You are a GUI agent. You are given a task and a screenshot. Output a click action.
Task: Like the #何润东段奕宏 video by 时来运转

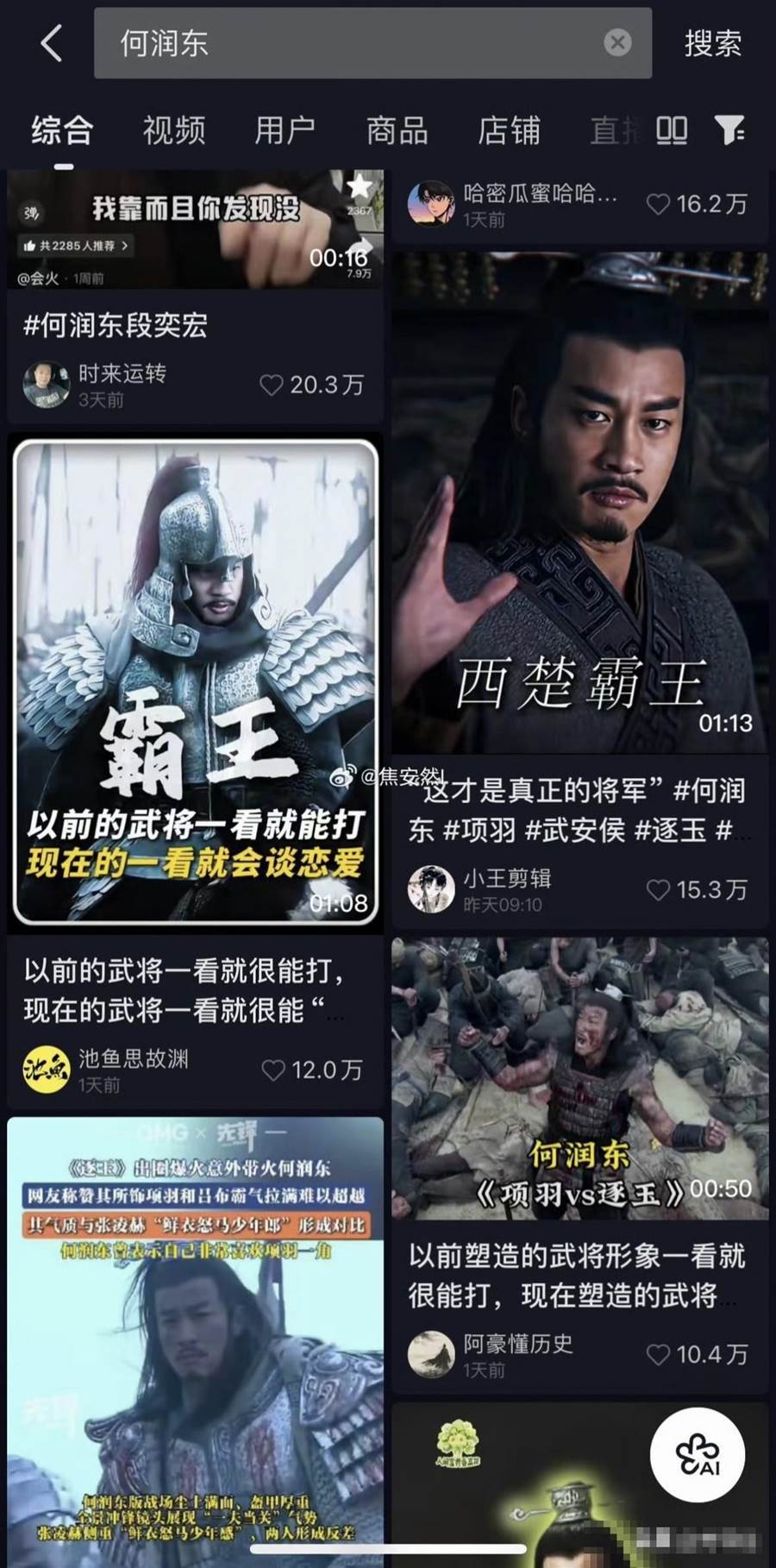tap(272, 385)
